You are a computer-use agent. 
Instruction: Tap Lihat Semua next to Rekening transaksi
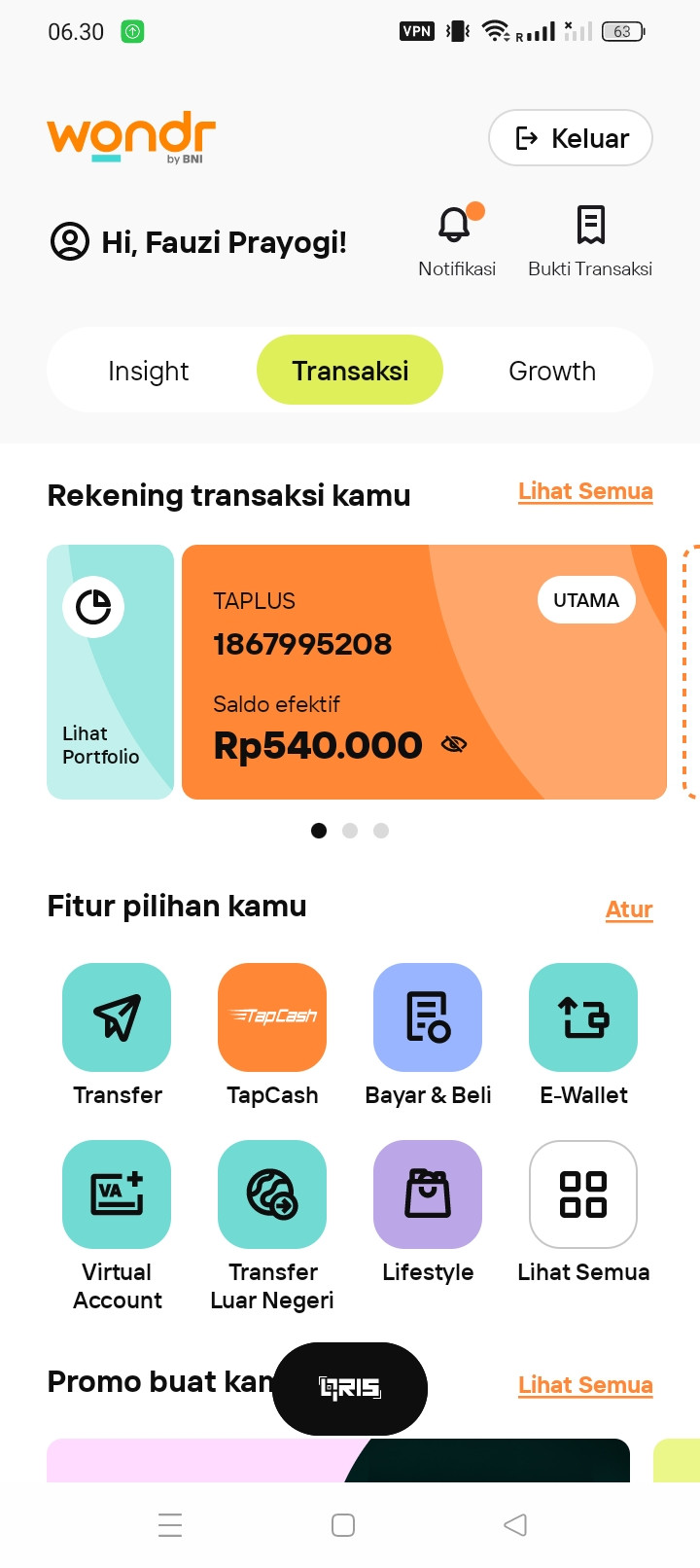(x=585, y=491)
